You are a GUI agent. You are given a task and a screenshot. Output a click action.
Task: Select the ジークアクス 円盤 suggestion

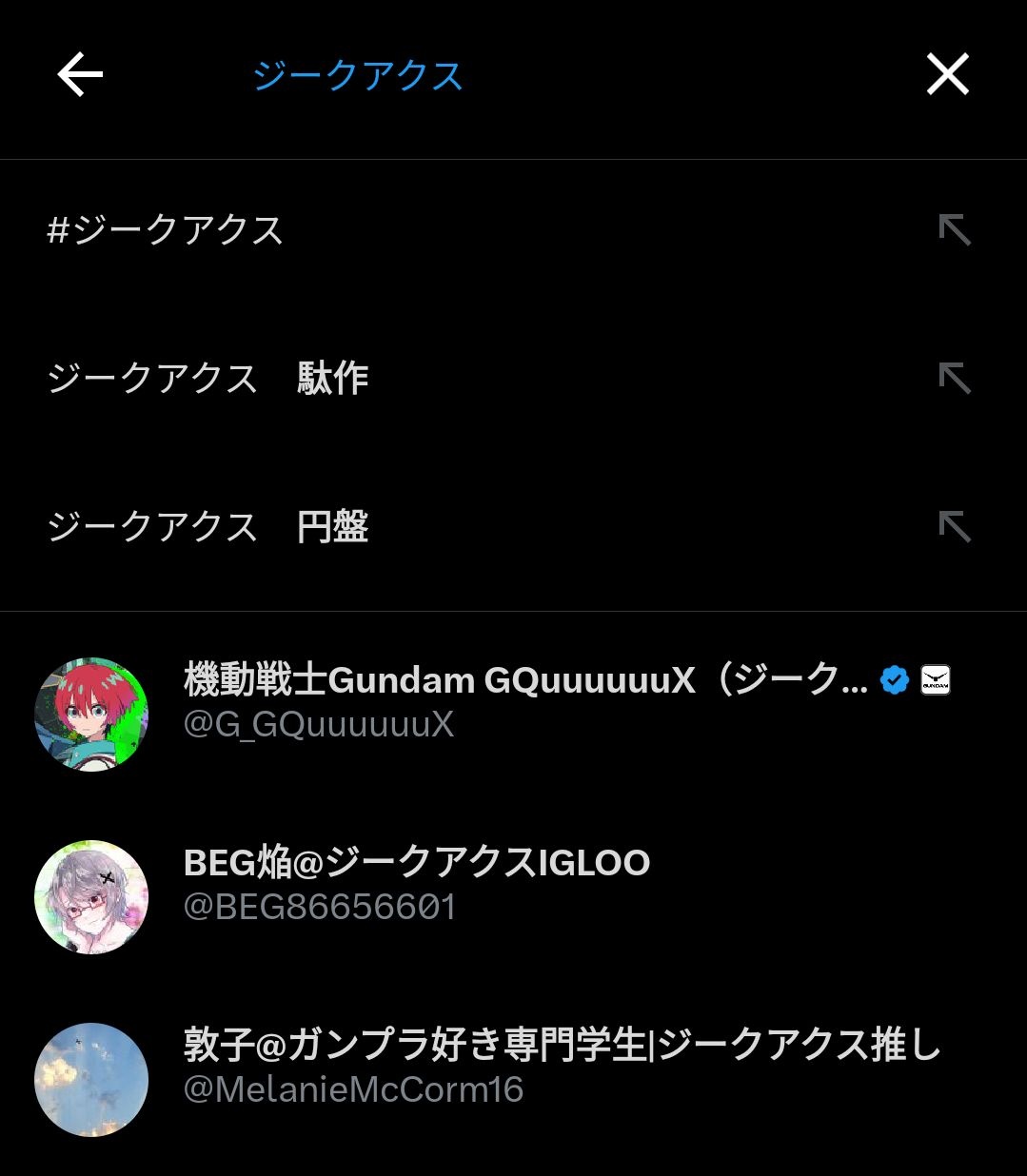207,527
